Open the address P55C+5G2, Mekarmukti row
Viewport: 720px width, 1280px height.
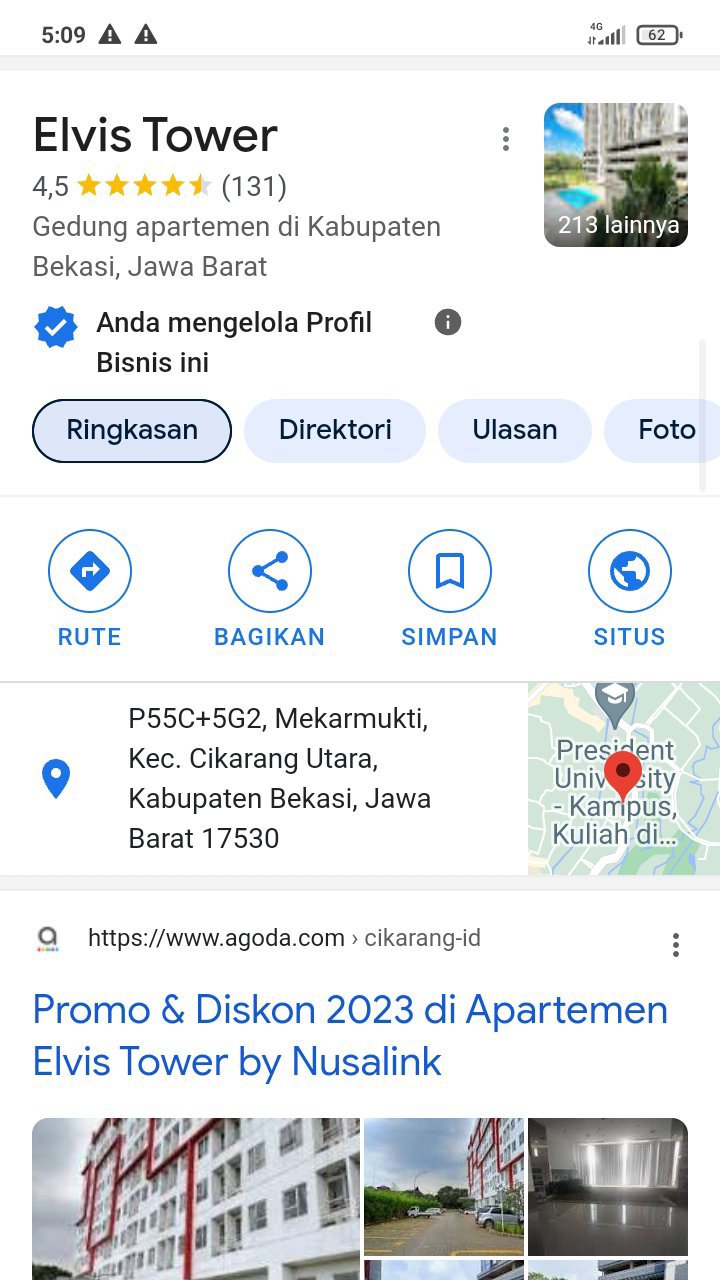[x=279, y=778]
